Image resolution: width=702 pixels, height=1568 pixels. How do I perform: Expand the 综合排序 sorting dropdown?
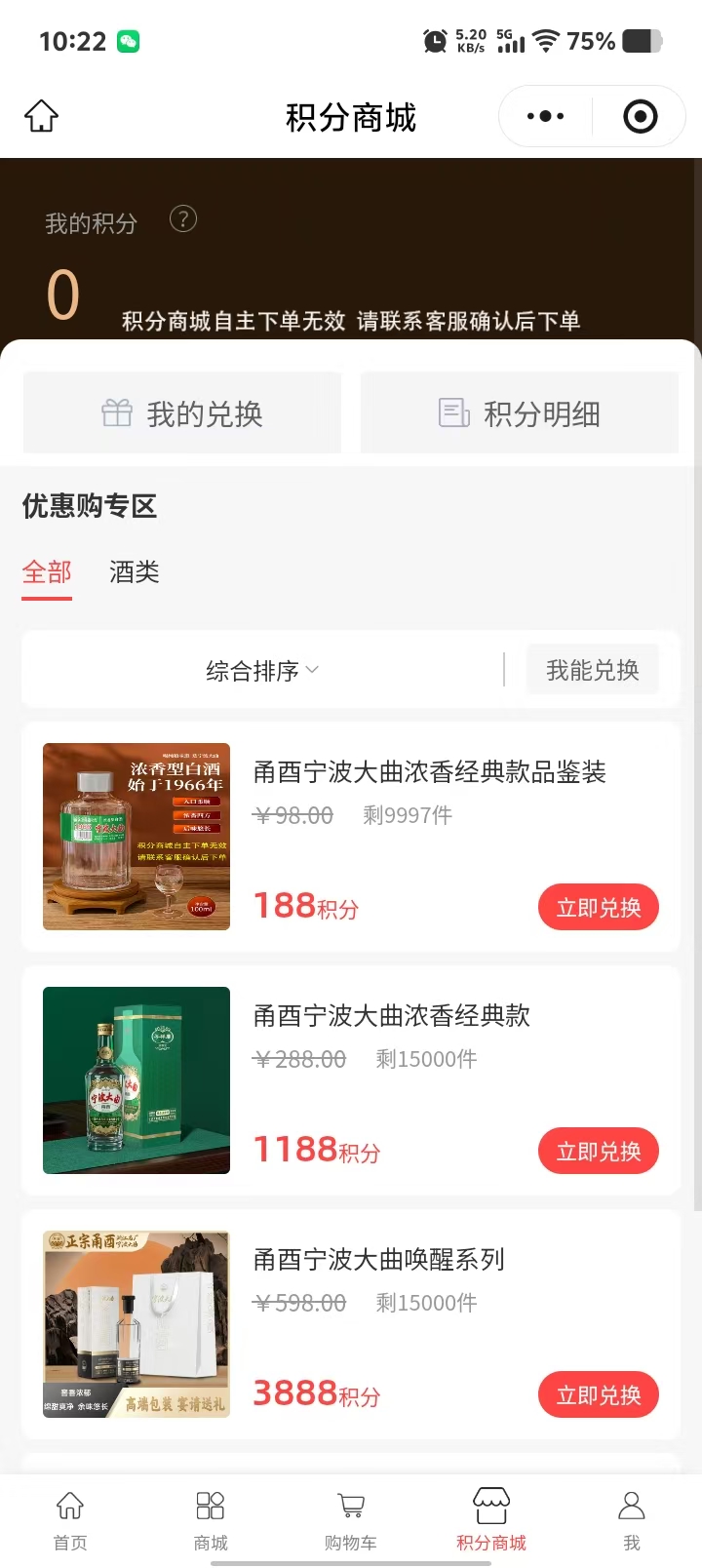(x=261, y=671)
